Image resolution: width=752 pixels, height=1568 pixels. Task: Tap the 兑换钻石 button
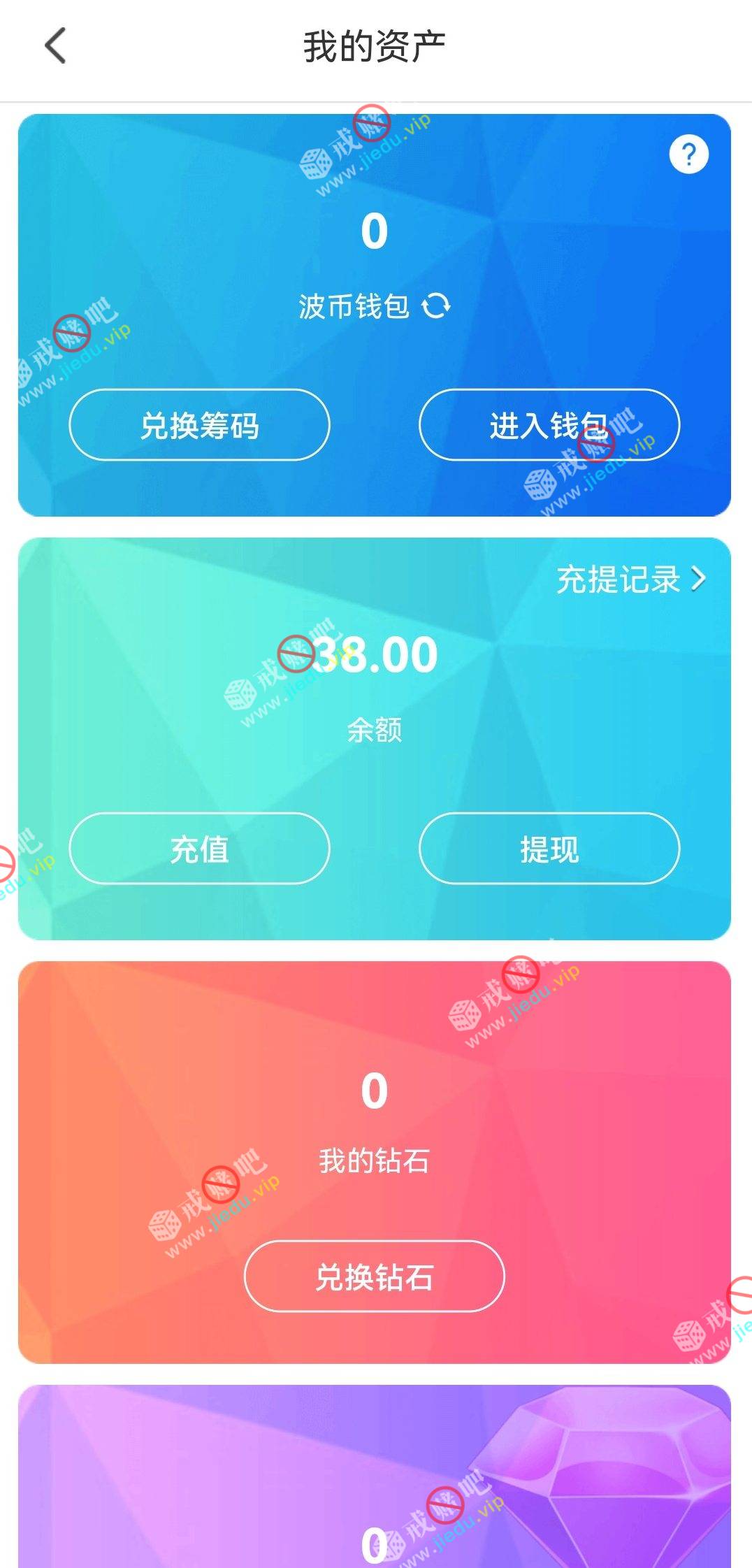tap(374, 1276)
